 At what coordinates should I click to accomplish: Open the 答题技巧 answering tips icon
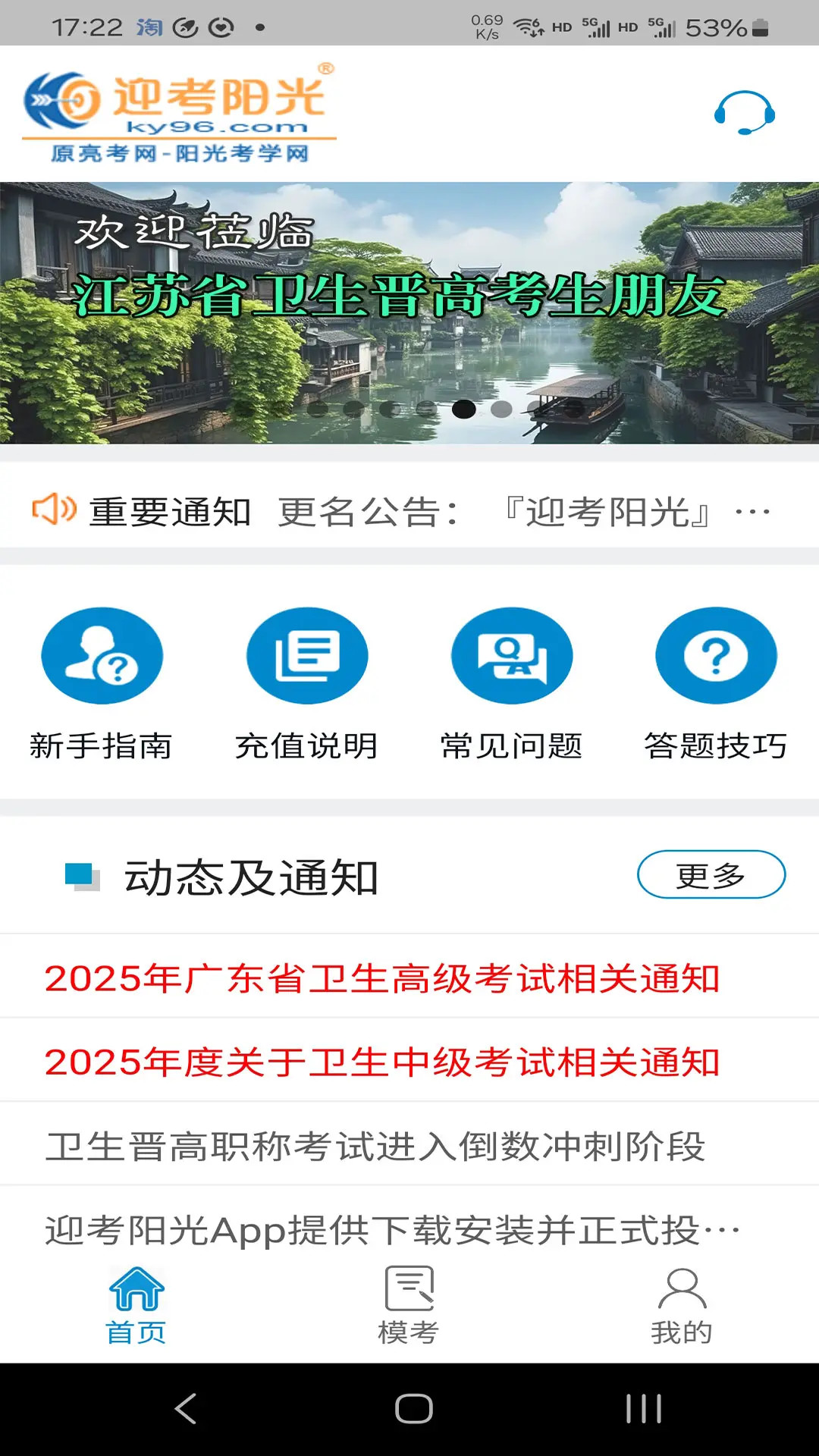tap(716, 680)
